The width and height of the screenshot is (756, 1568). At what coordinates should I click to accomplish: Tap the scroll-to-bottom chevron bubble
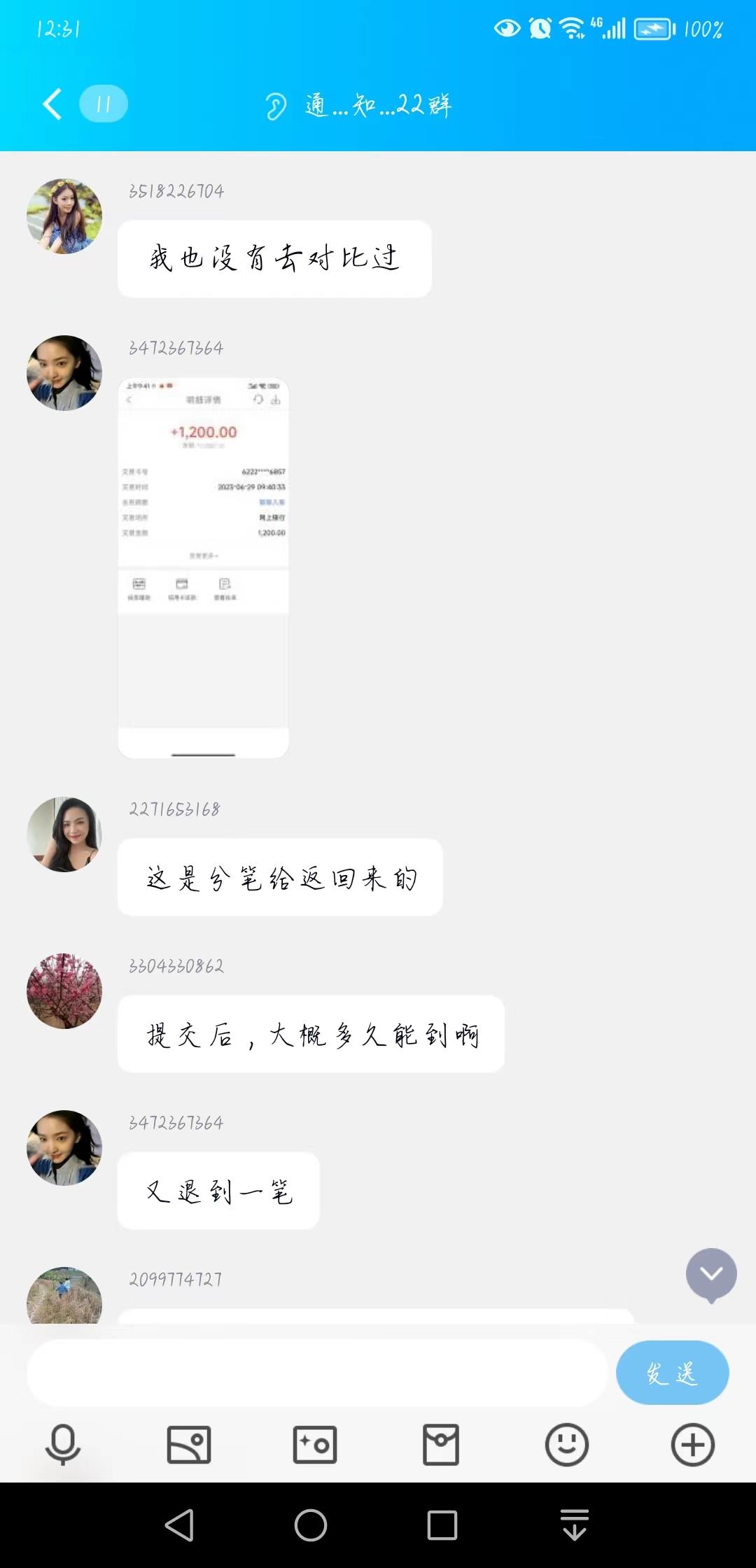[x=712, y=1275]
